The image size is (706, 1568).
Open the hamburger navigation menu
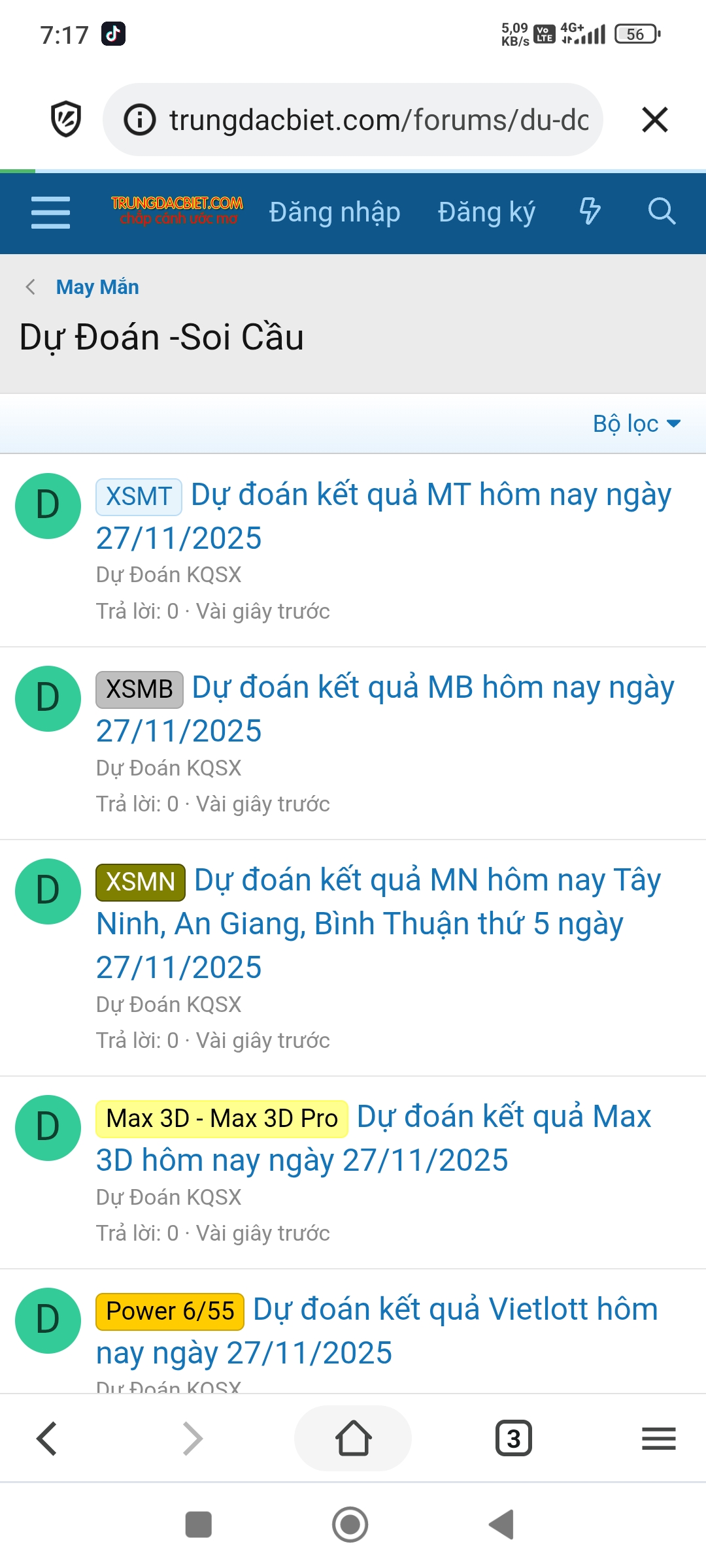pos(50,212)
